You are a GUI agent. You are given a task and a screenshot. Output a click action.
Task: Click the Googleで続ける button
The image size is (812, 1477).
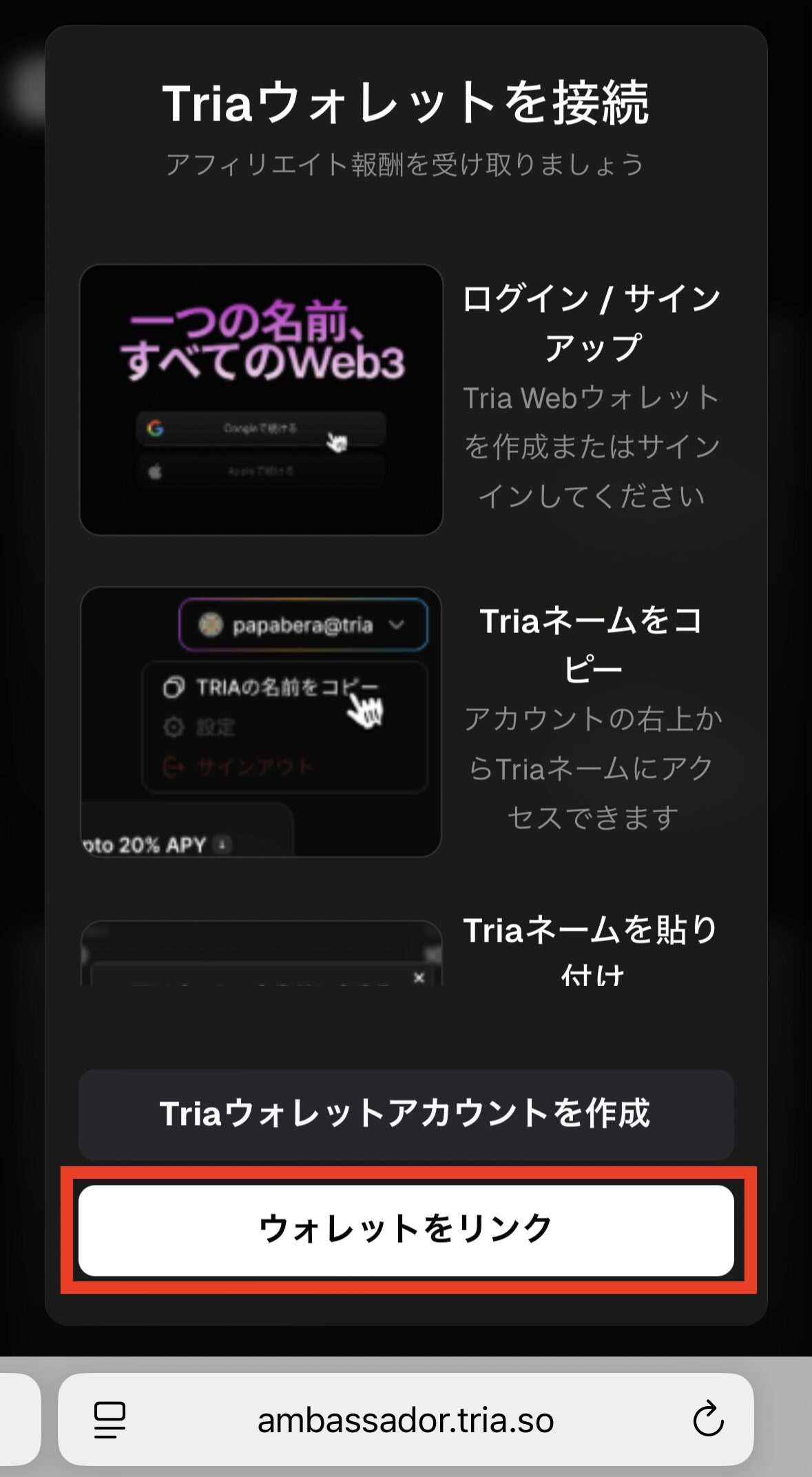click(x=261, y=428)
